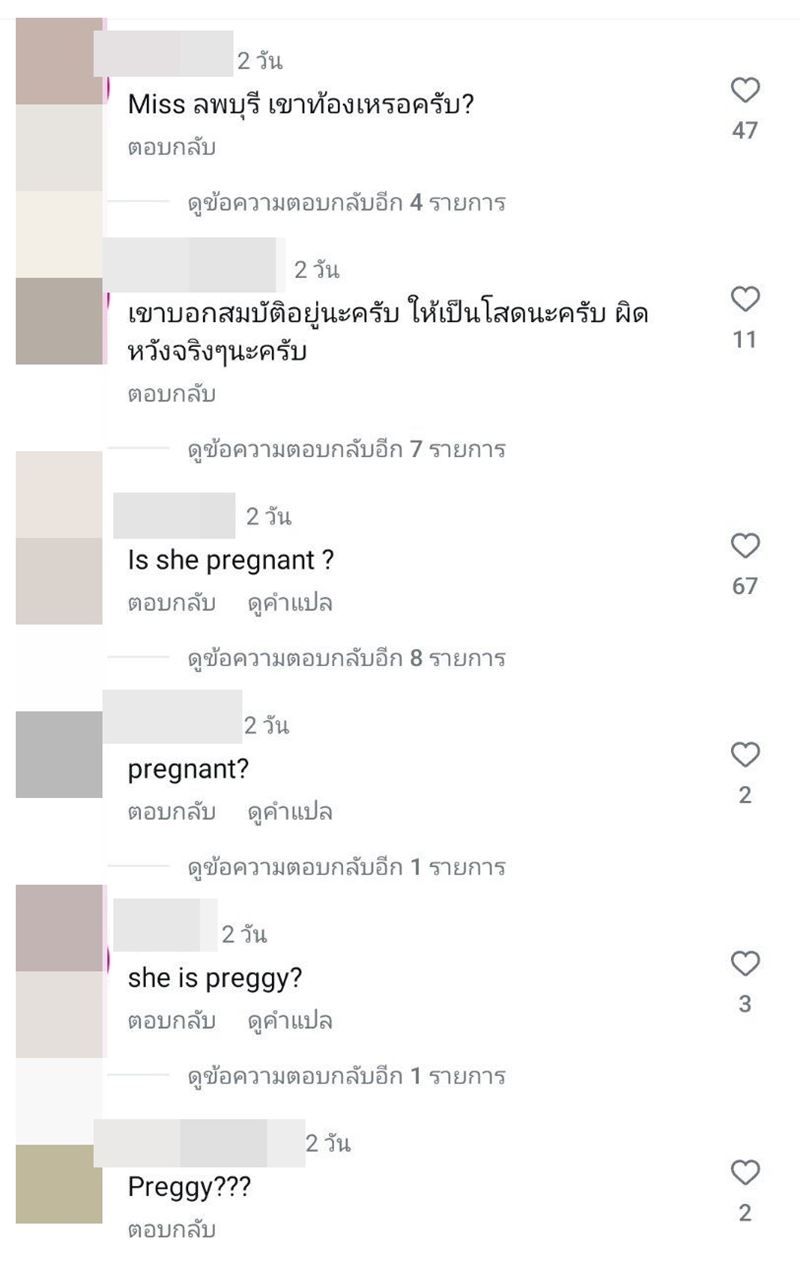
Task: Expand 1 more reply under 'pregnant?' comment
Action: (346, 867)
